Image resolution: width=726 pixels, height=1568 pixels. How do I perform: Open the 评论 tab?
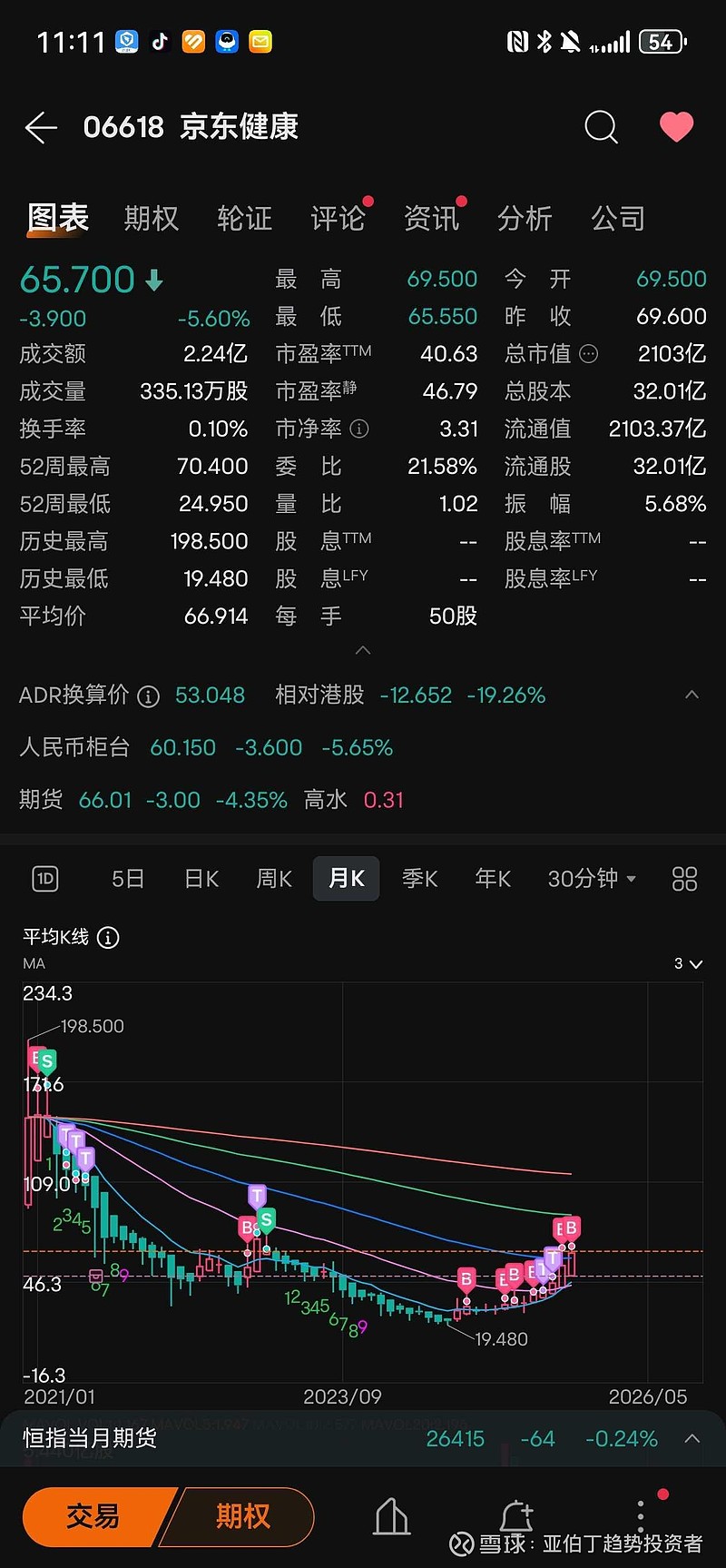click(338, 219)
